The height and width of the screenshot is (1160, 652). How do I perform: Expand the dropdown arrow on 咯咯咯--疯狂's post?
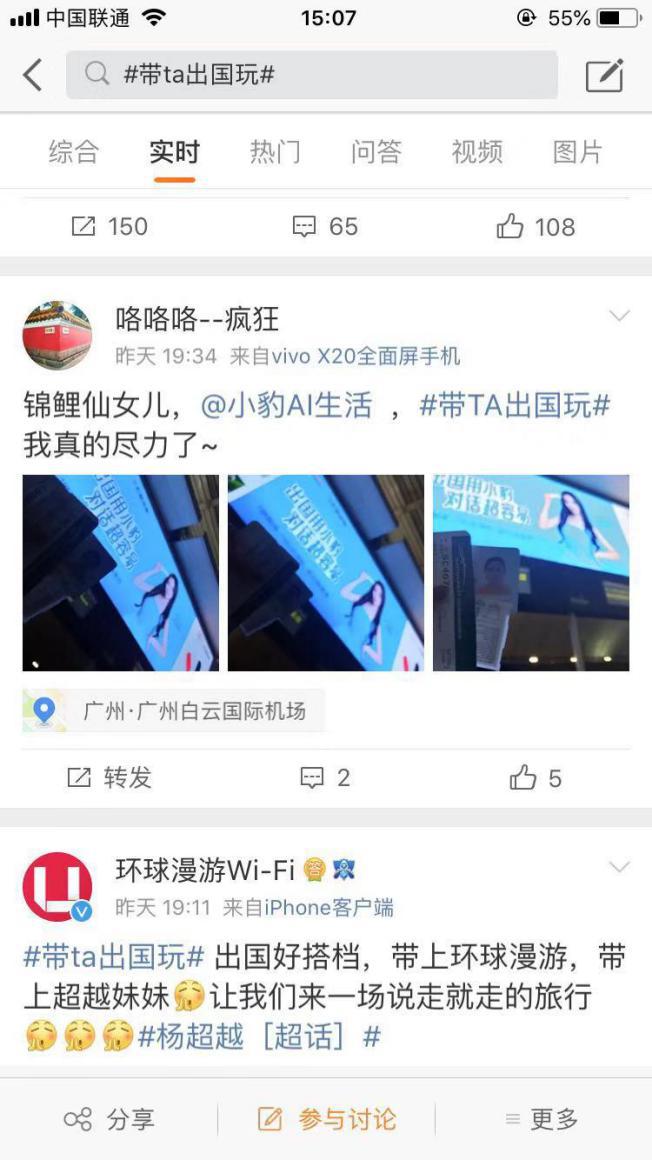coord(619,317)
